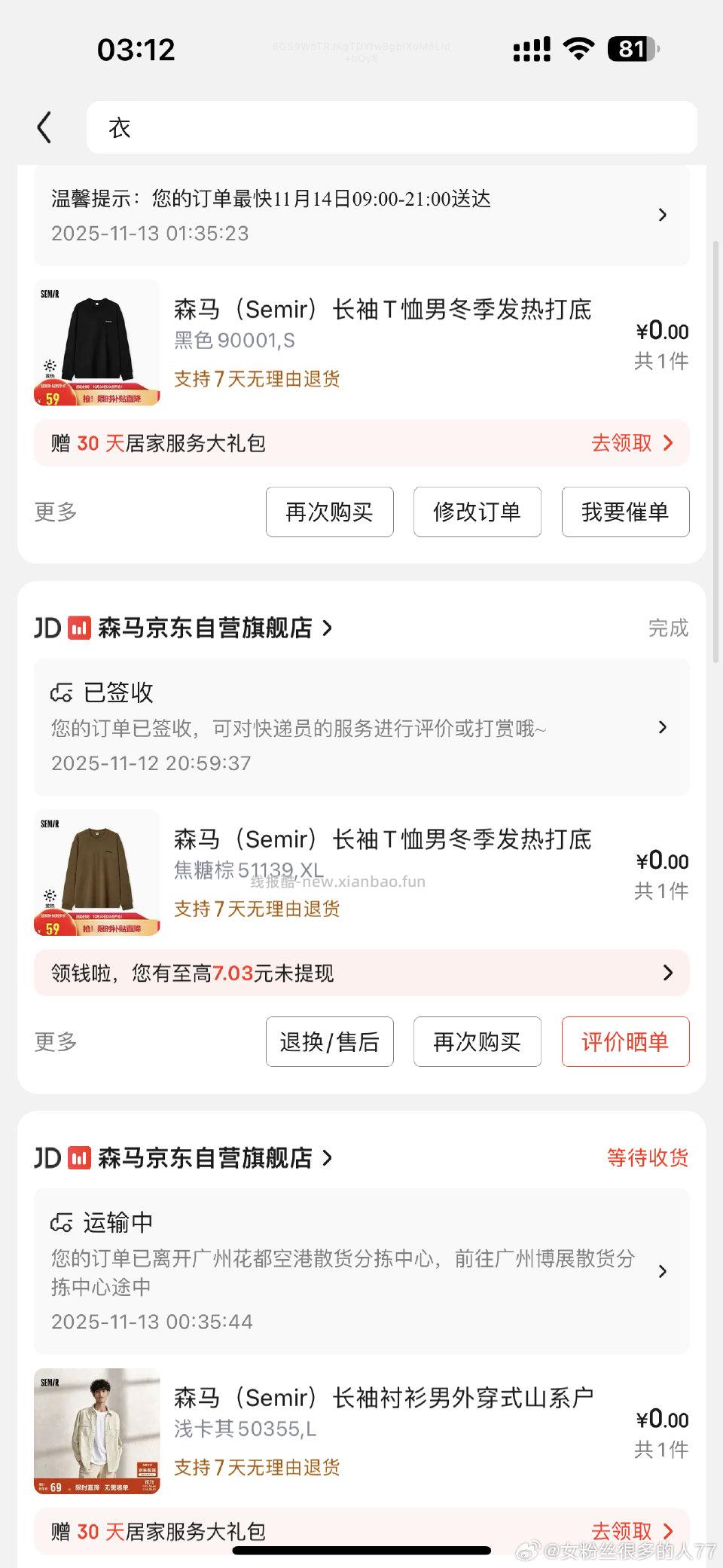Tap 修改订单 on the first order
Screen dimensions: 723x1568
coord(477,512)
